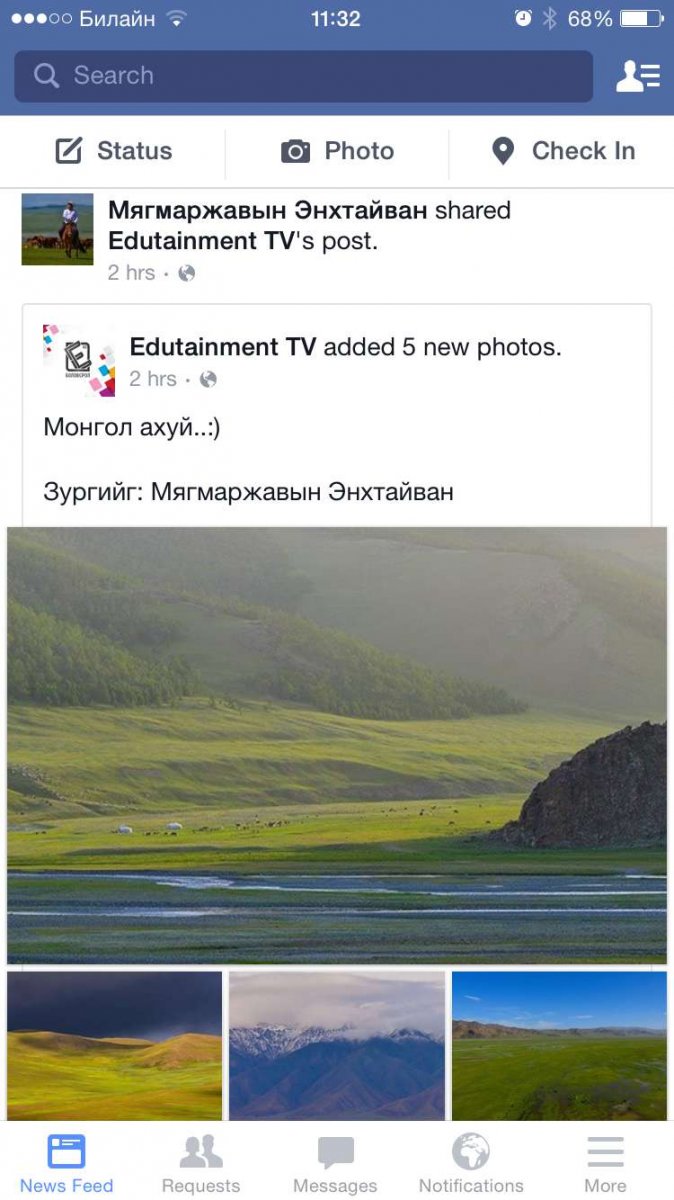
Task: Switch to the Notifications tab
Action: pyautogui.click(x=471, y=1162)
